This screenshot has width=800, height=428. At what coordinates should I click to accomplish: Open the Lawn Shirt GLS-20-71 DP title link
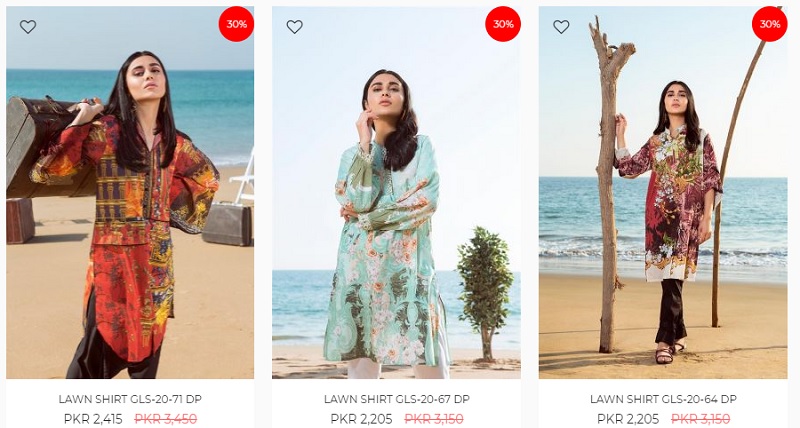130,399
